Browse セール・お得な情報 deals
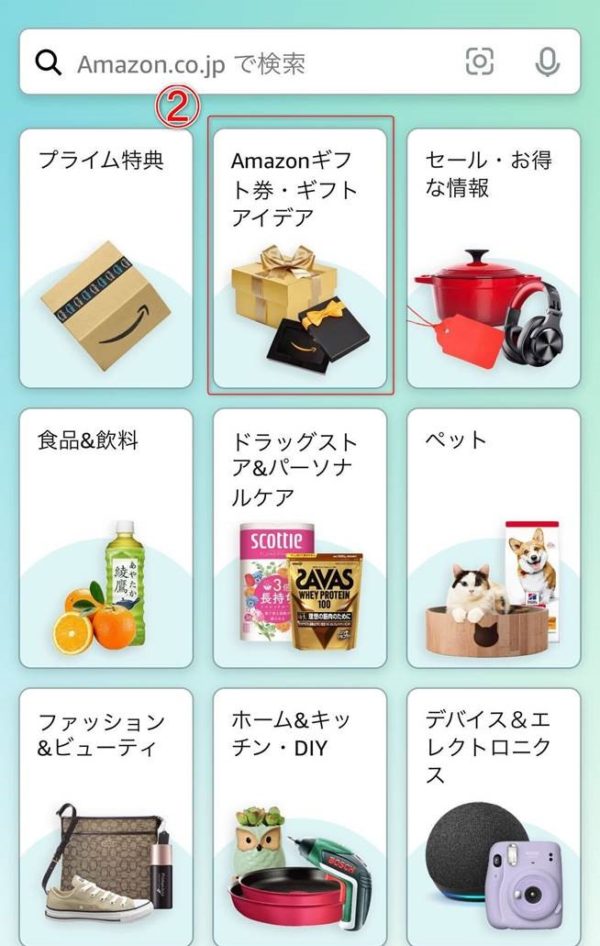Viewport: 600px width, 946px height. (493, 258)
